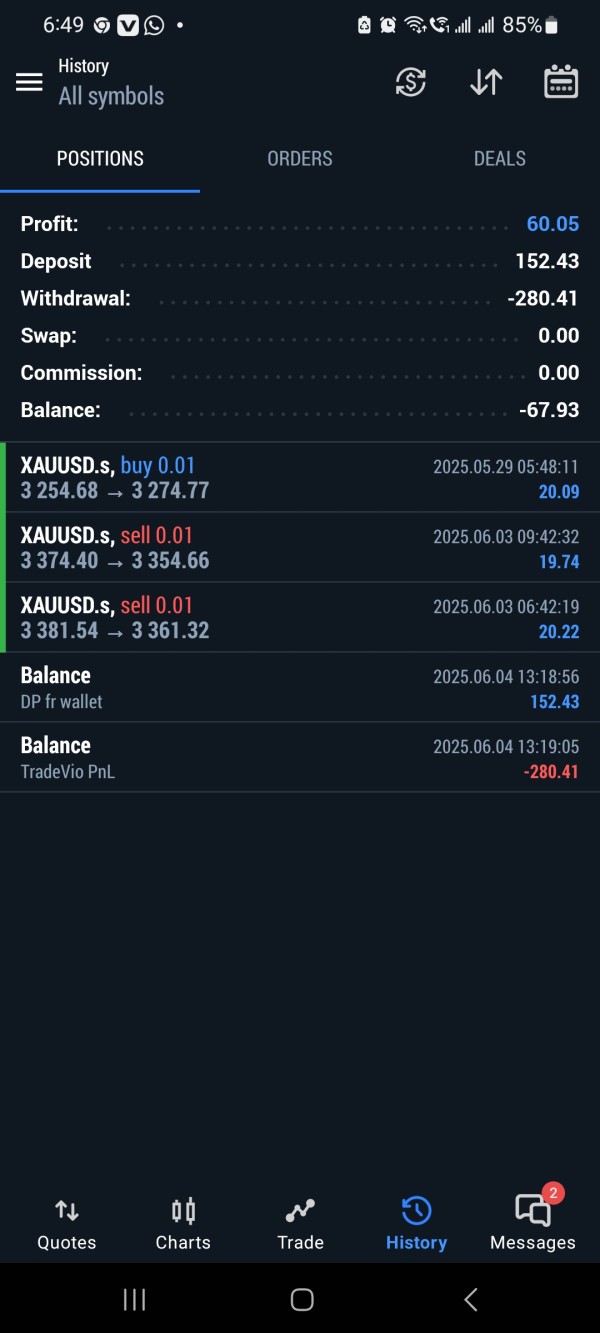Expand the XAUUSD.s sell with 20.22 profit
The image size is (600, 1333).
tap(300, 618)
